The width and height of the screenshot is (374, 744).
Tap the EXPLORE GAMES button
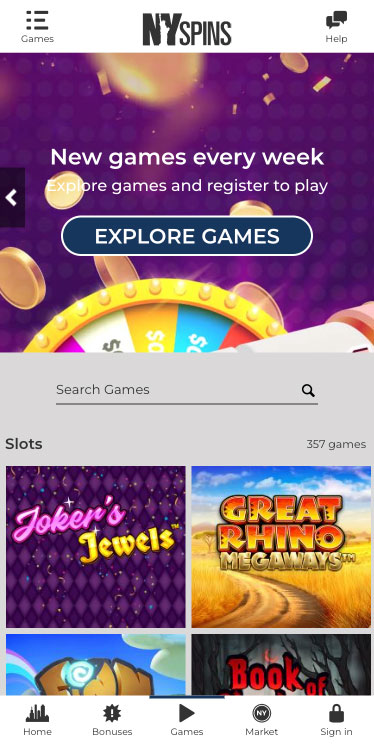tap(187, 236)
